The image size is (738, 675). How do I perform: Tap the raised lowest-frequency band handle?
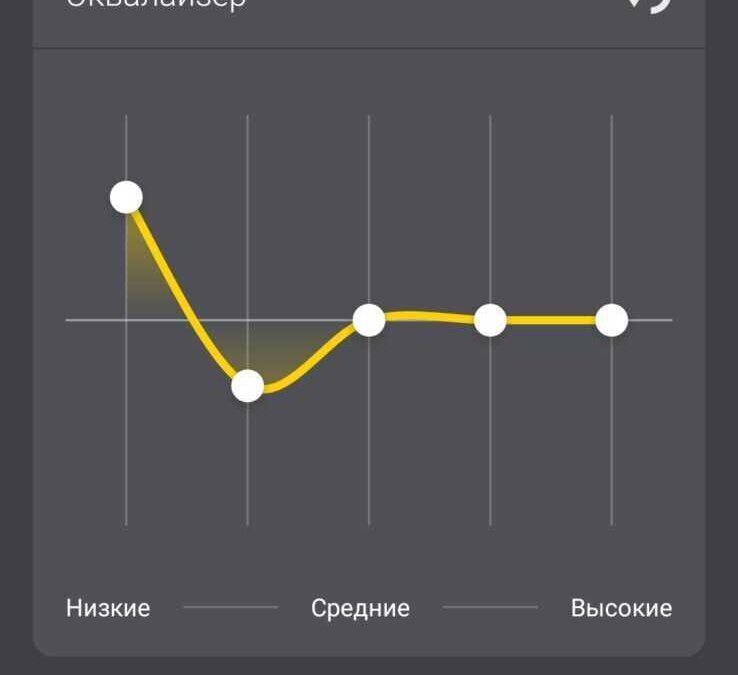click(x=126, y=197)
